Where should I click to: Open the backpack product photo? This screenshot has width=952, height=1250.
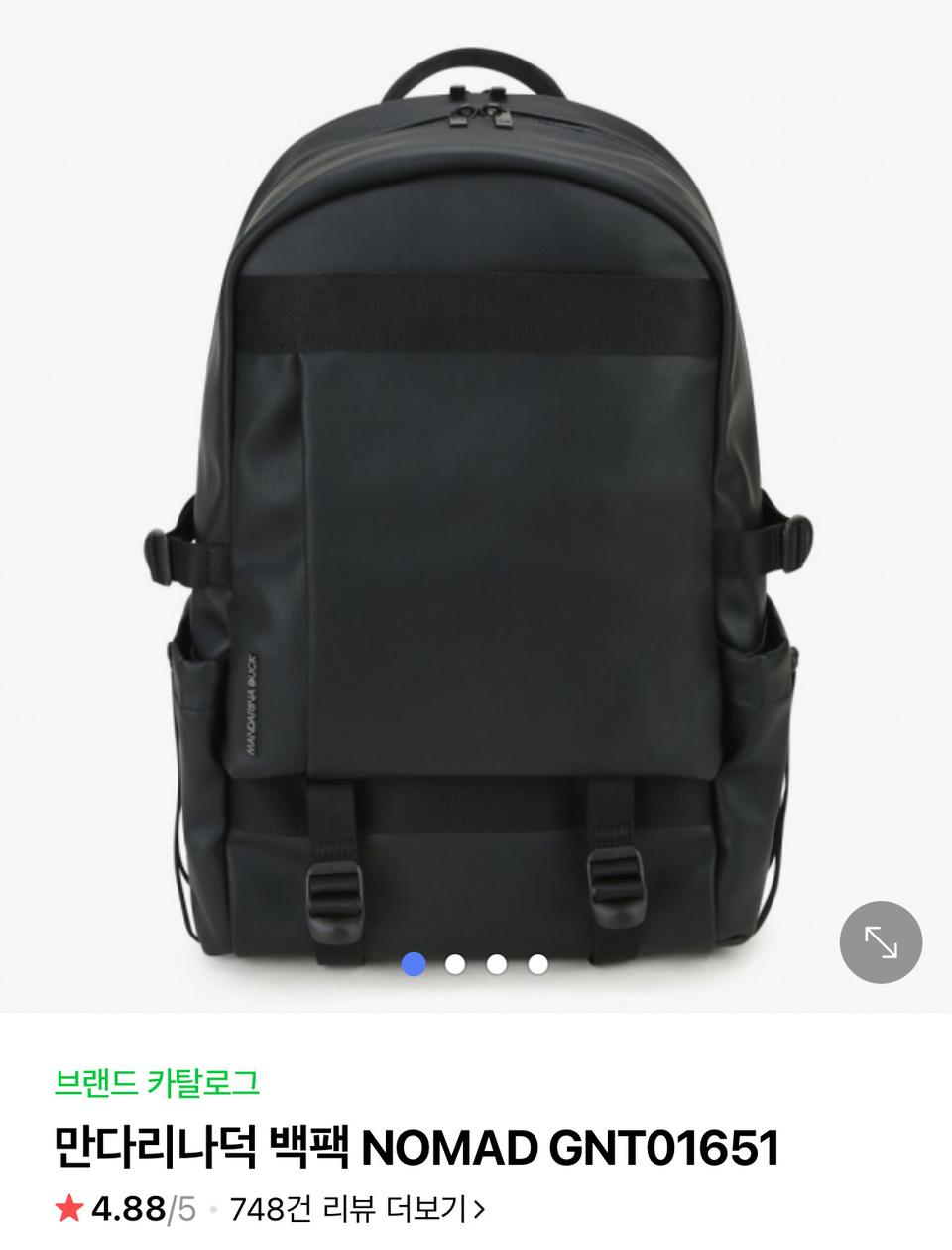(476, 496)
